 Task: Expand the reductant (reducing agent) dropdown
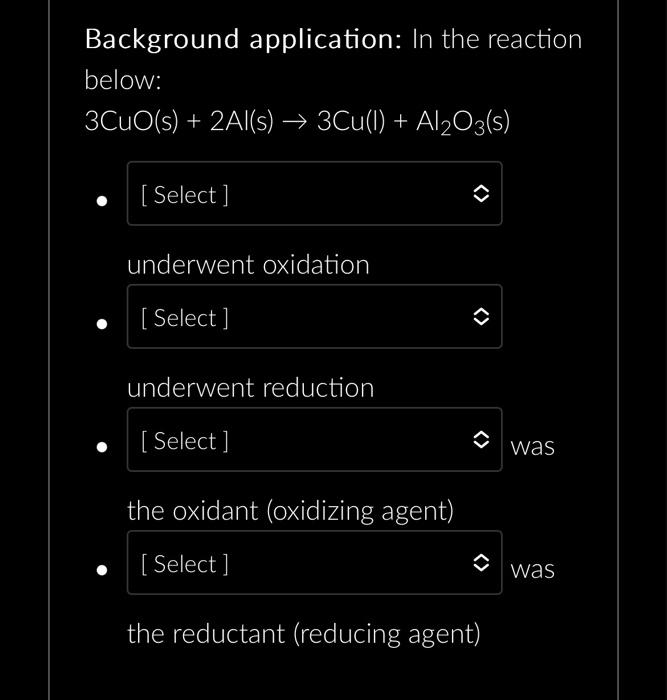[314, 563]
